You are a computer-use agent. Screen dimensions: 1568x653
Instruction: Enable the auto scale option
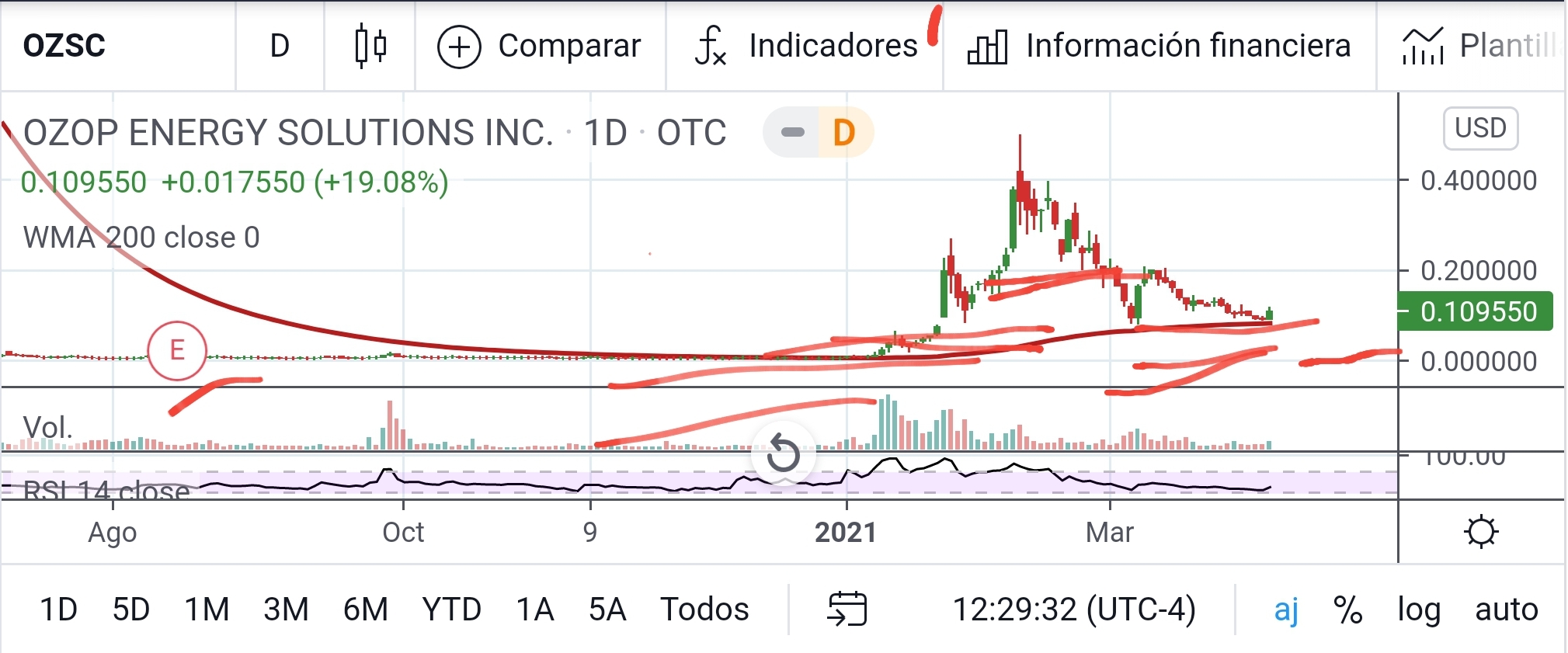coord(1506,610)
